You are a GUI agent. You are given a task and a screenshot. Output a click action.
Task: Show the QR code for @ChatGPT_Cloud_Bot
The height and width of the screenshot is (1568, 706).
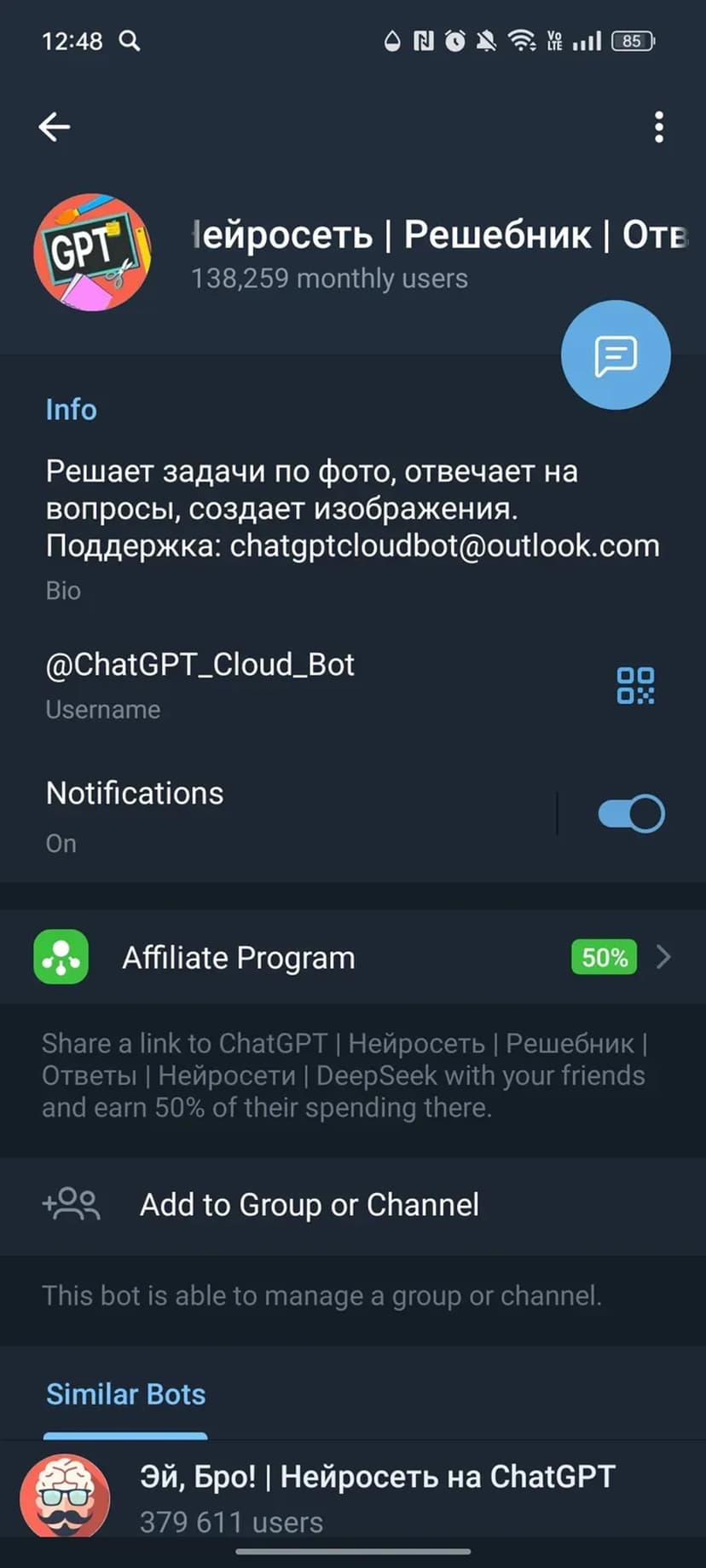click(x=635, y=685)
